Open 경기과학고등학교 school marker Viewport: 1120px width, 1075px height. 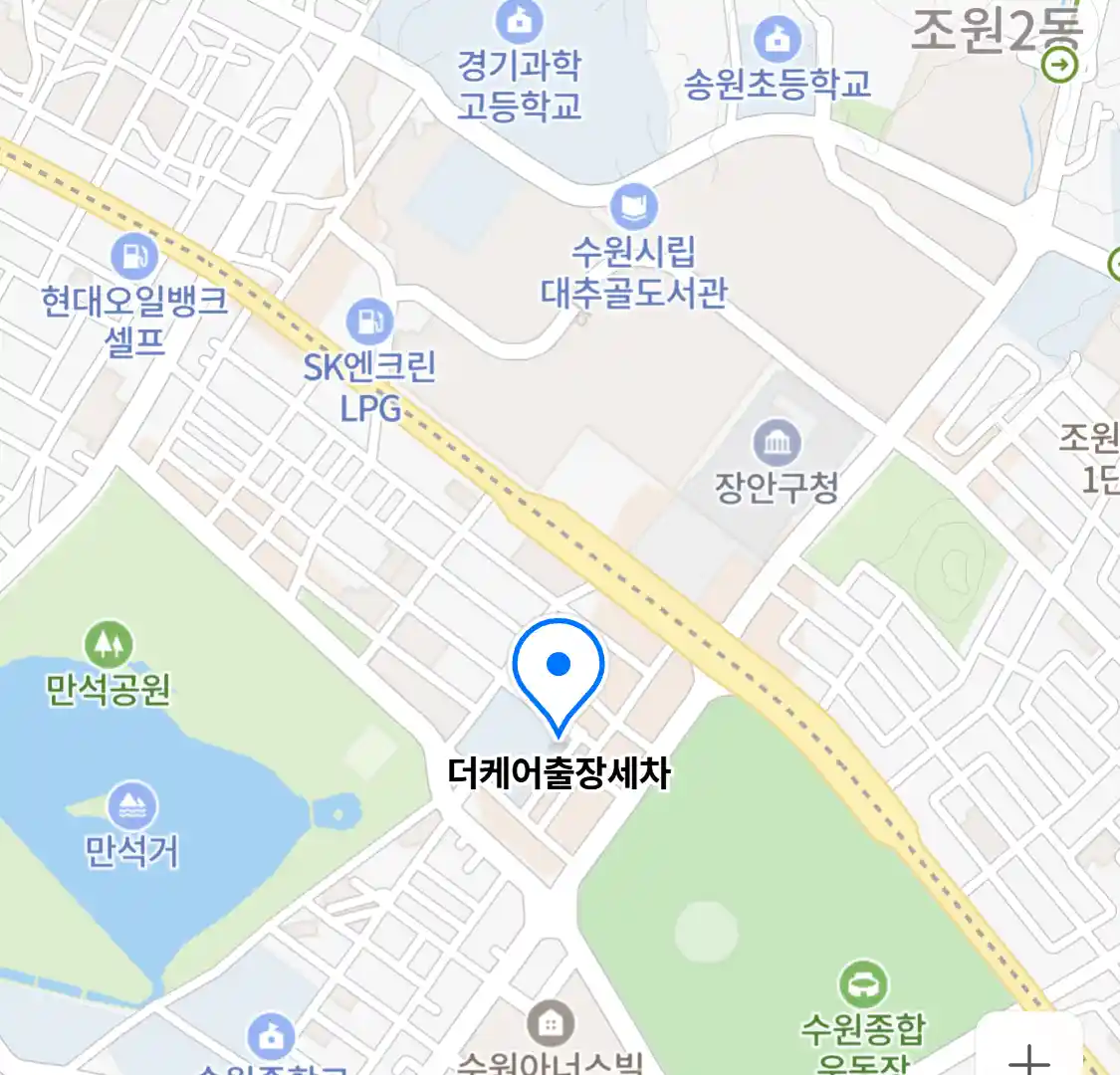[519, 20]
